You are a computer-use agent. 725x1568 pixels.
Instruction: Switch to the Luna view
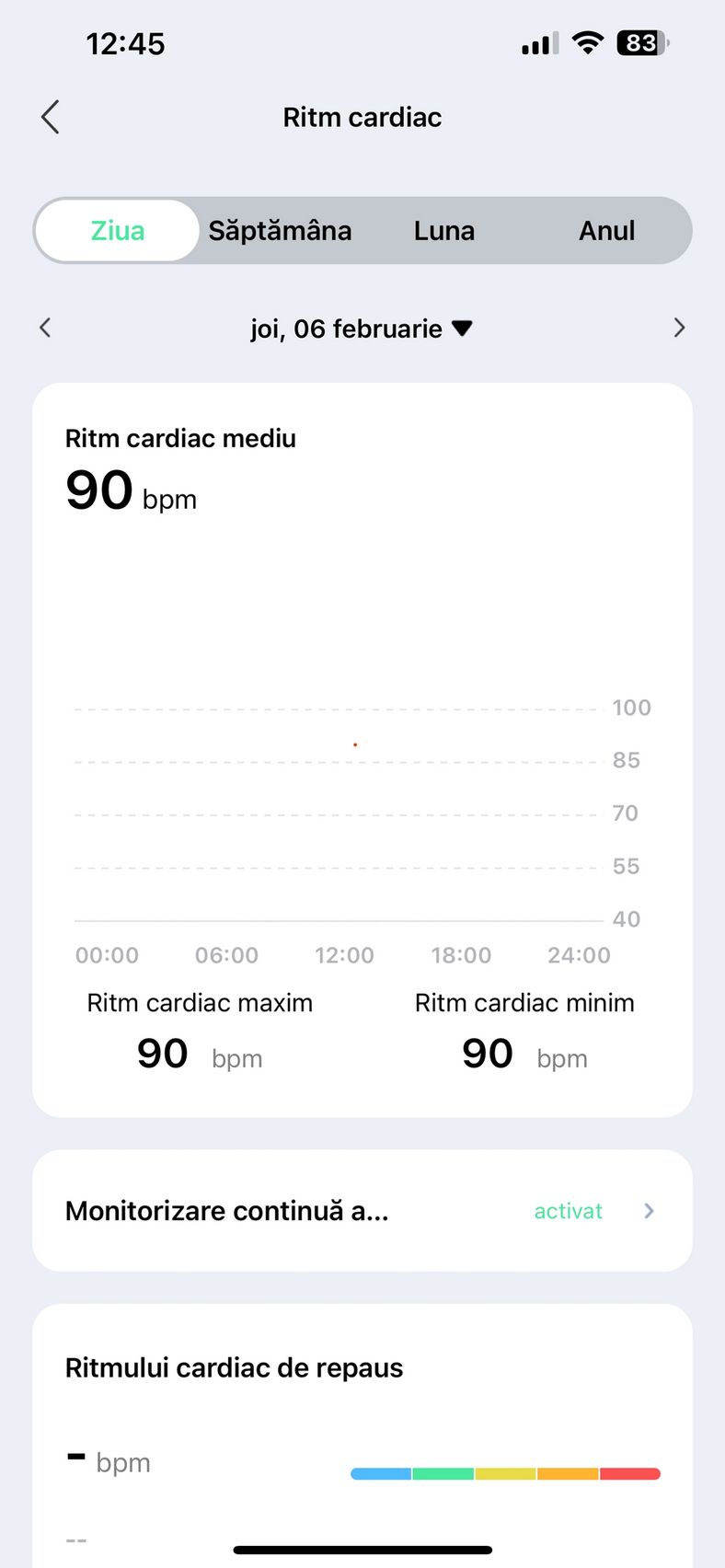tap(444, 230)
